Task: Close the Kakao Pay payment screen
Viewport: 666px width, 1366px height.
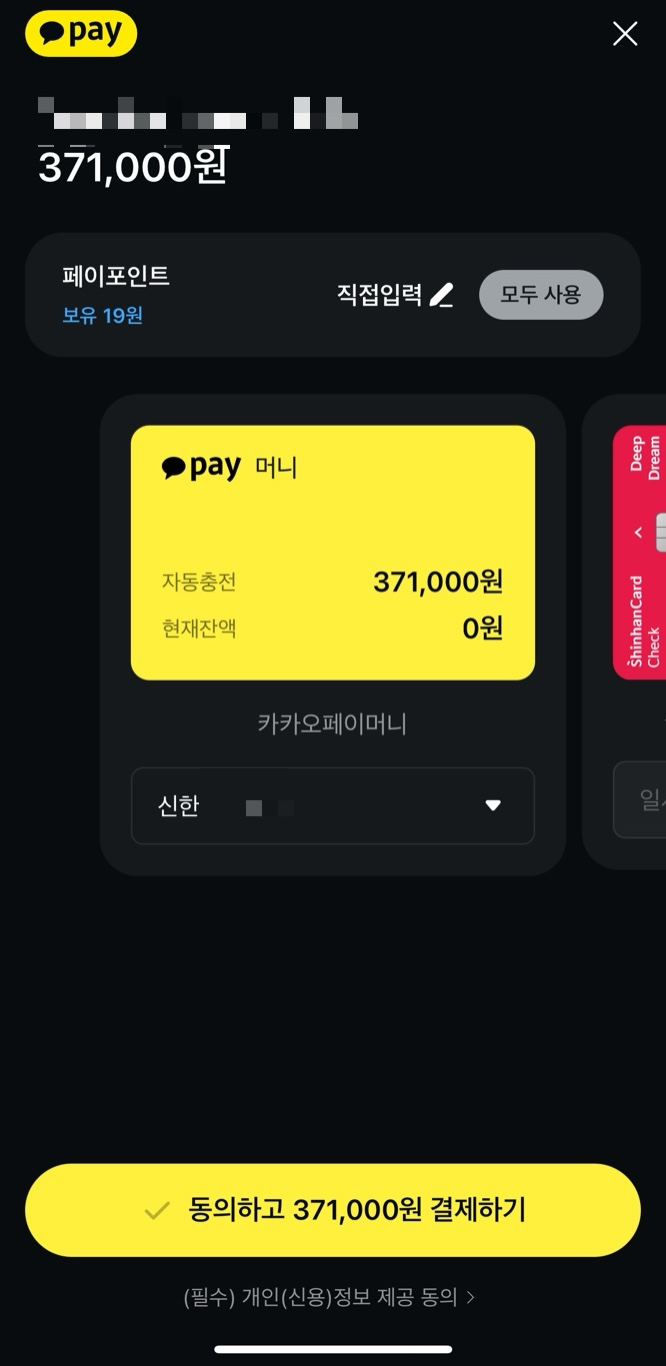Action: (x=625, y=34)
